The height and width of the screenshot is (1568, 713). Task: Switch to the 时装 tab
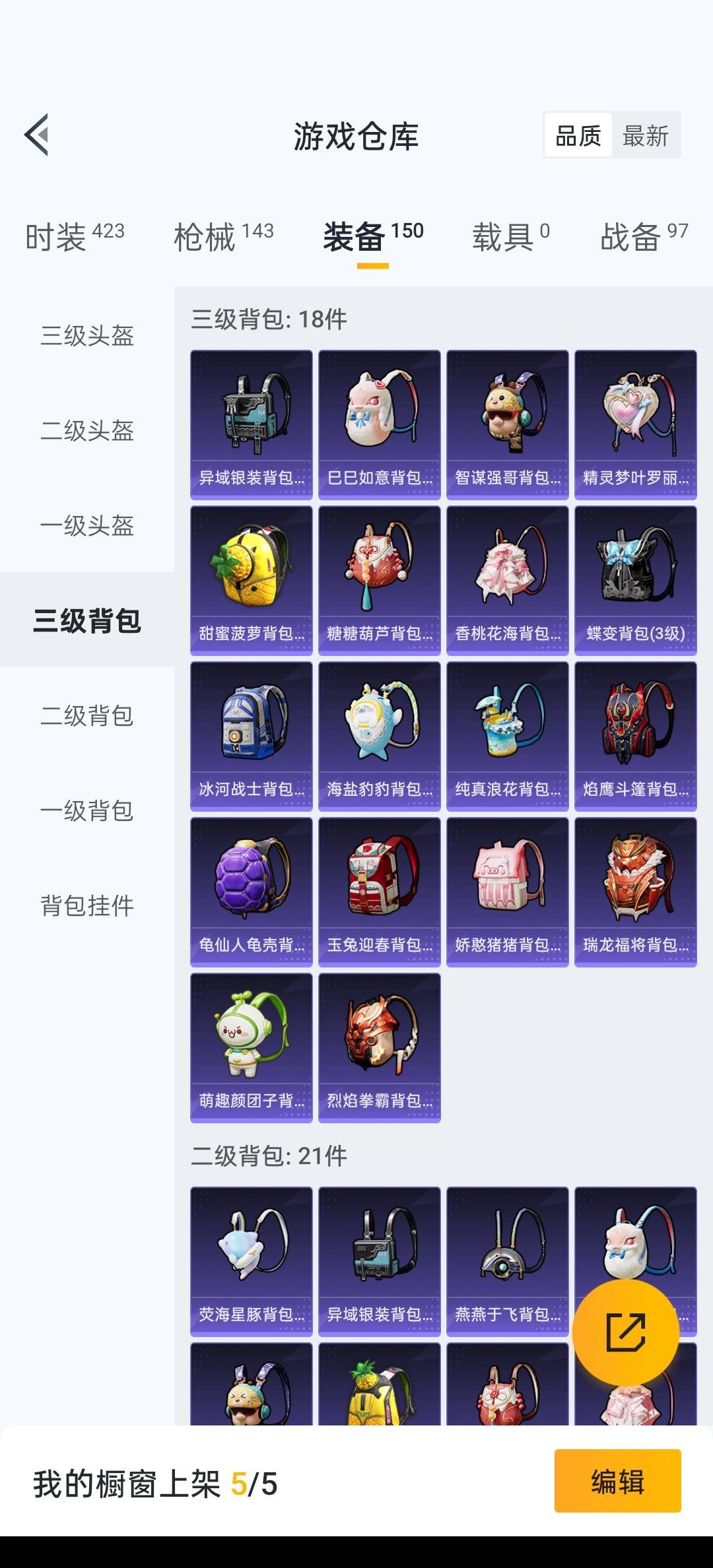pos(75,237)
